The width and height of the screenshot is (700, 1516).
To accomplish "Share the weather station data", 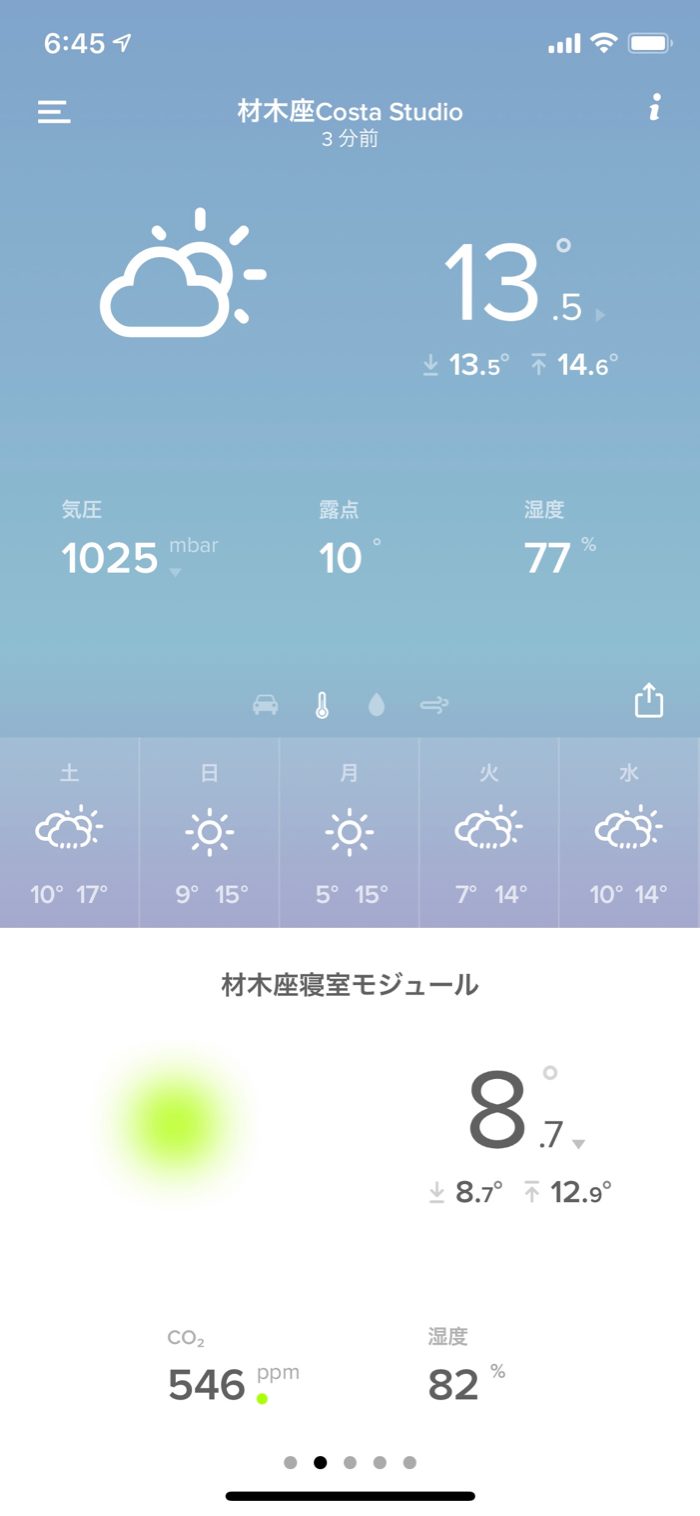I will [649, 700].
